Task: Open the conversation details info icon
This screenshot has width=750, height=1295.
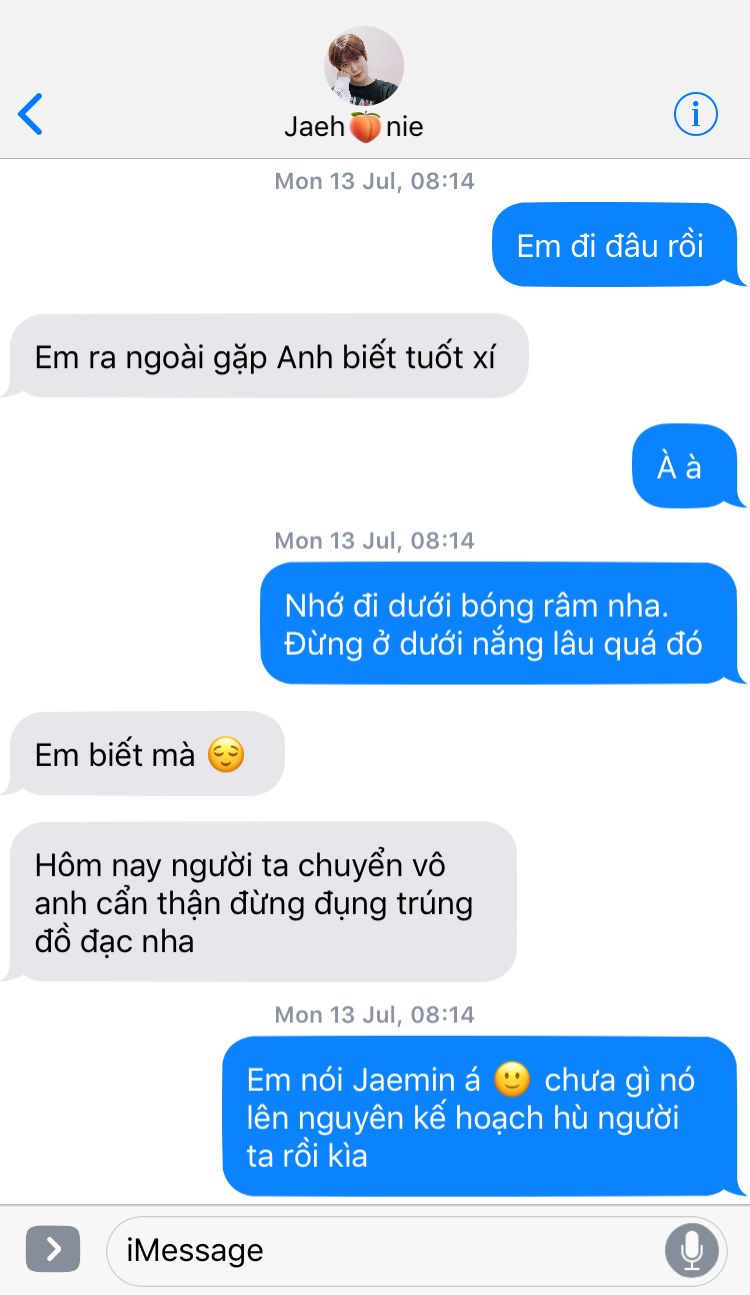Action: (x=695, y=115)
